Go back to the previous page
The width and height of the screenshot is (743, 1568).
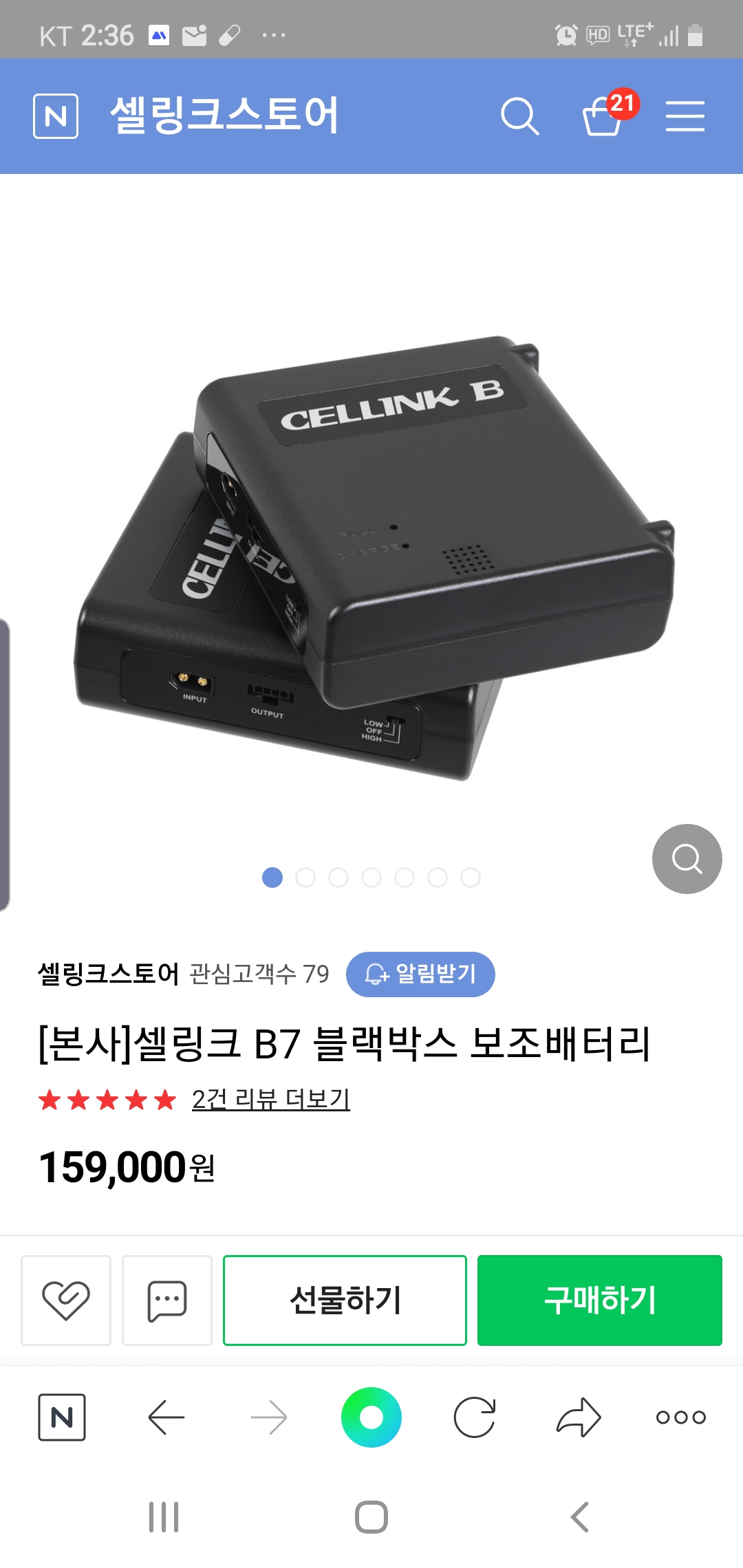coord(166,1417)
